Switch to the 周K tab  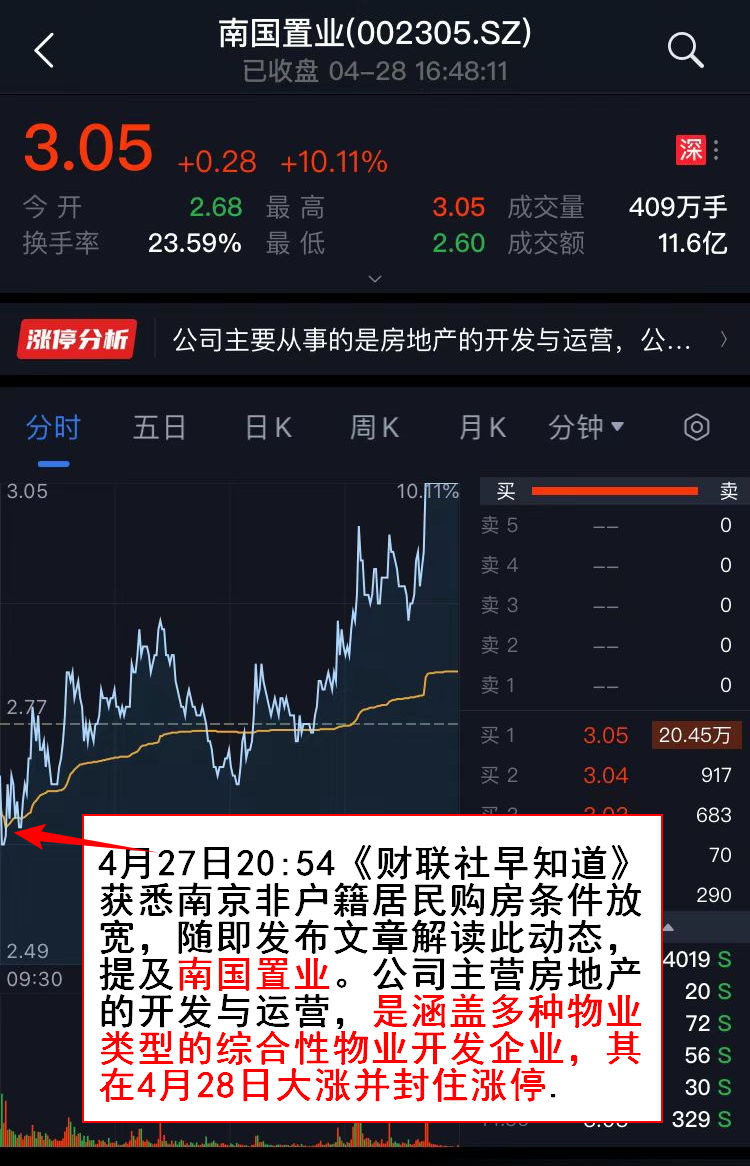click(374, 429)
